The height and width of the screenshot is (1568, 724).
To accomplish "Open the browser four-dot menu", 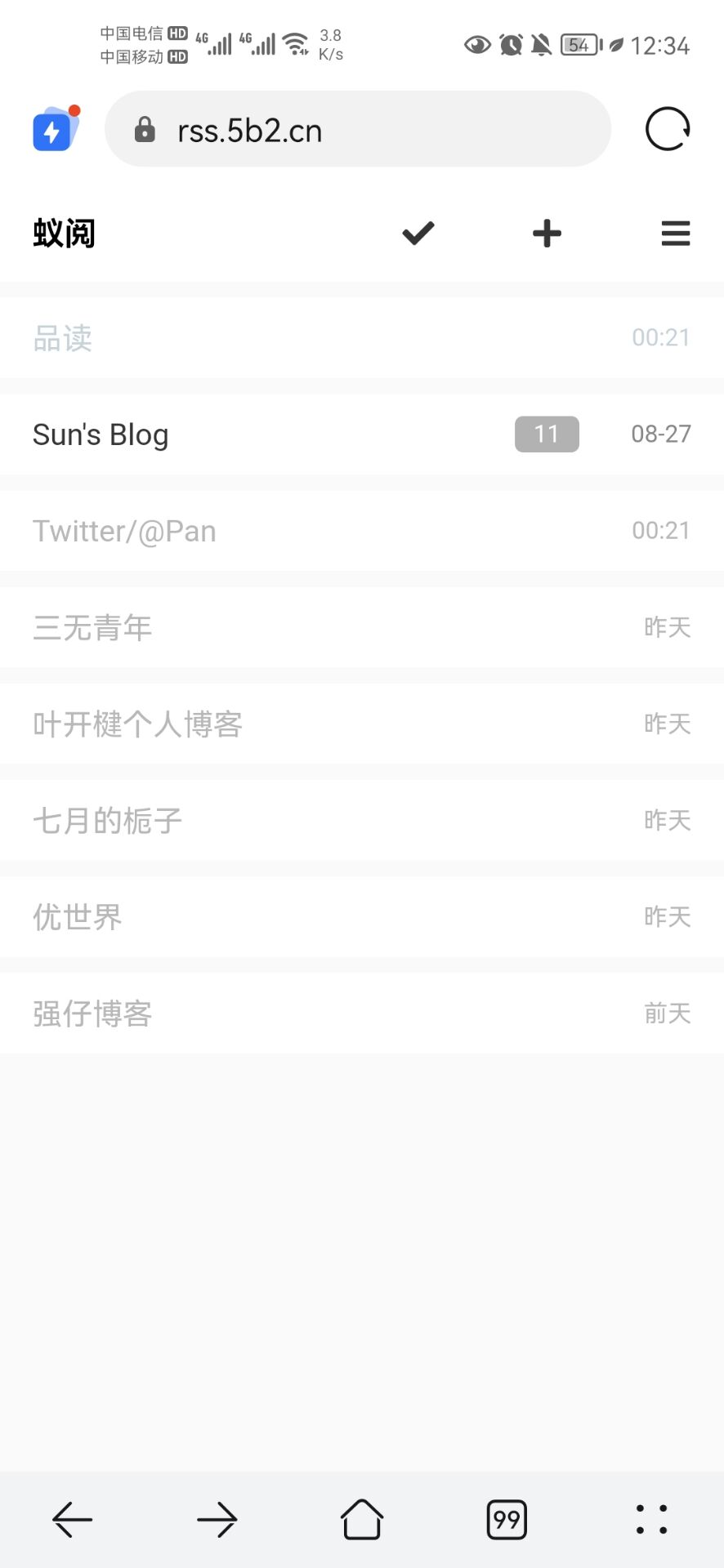I will pyautogui.click(x=651, y=1520).
